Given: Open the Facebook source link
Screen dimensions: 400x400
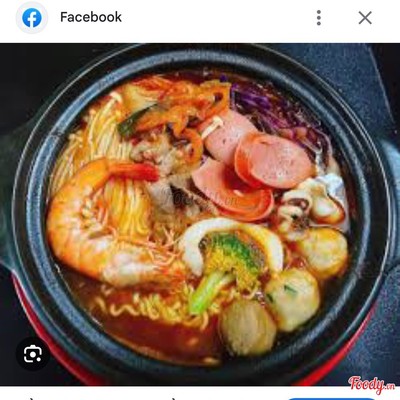Looking at the screenshot, I should (91, 17).
